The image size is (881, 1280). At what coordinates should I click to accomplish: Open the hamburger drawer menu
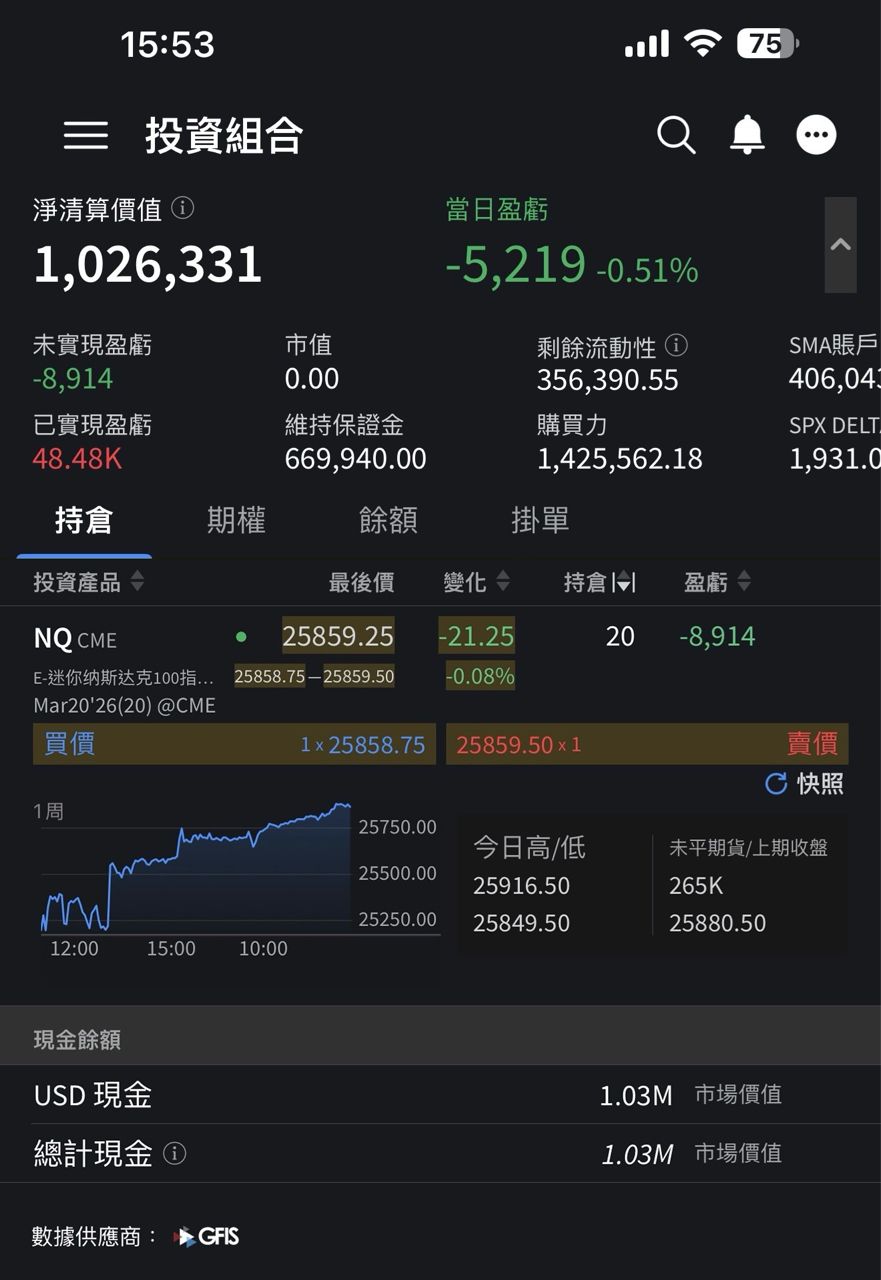pyautogui.click(x=86, y=135)
